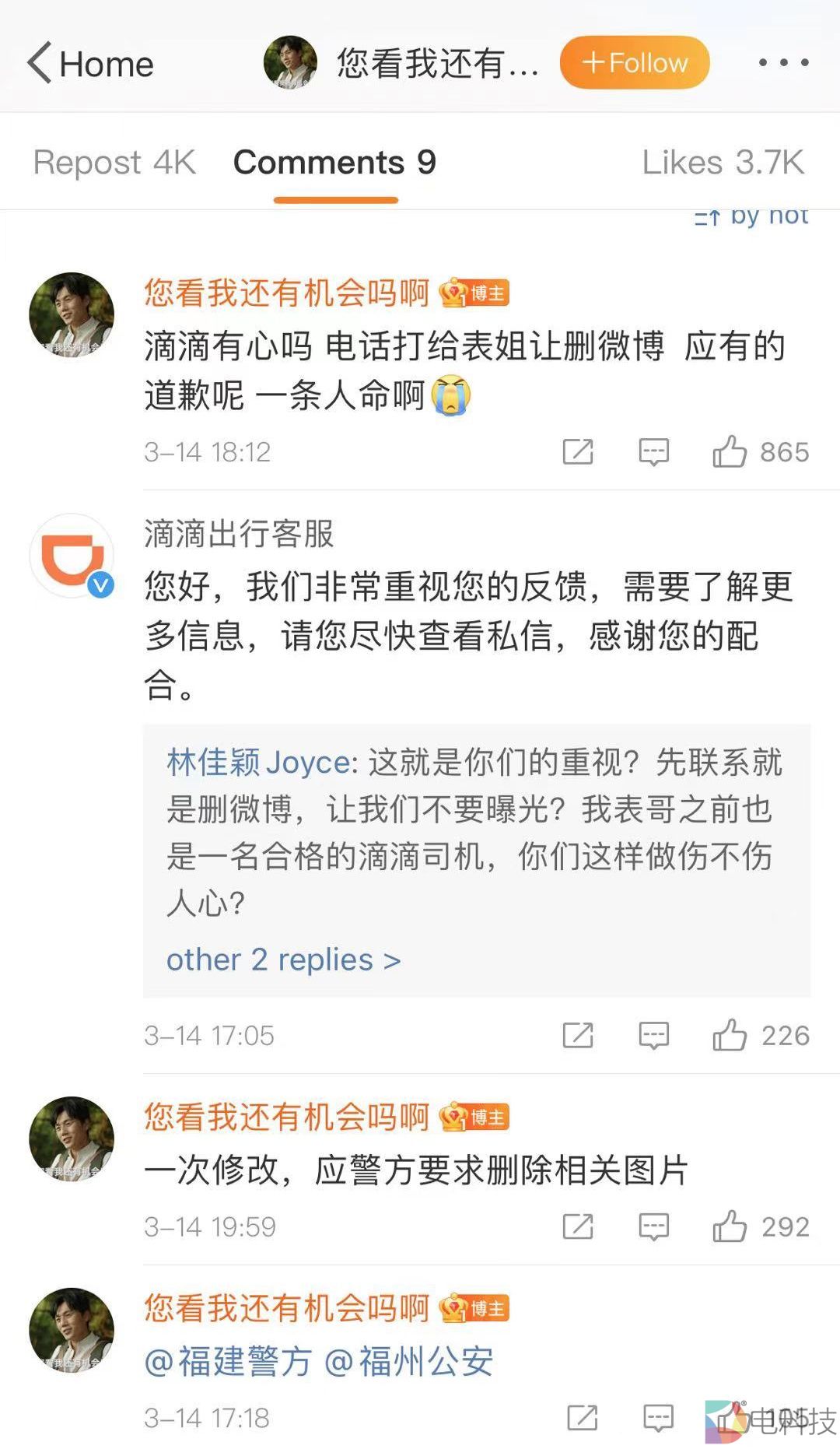Expand 'other 2 replies' thread

coord(282,960)
